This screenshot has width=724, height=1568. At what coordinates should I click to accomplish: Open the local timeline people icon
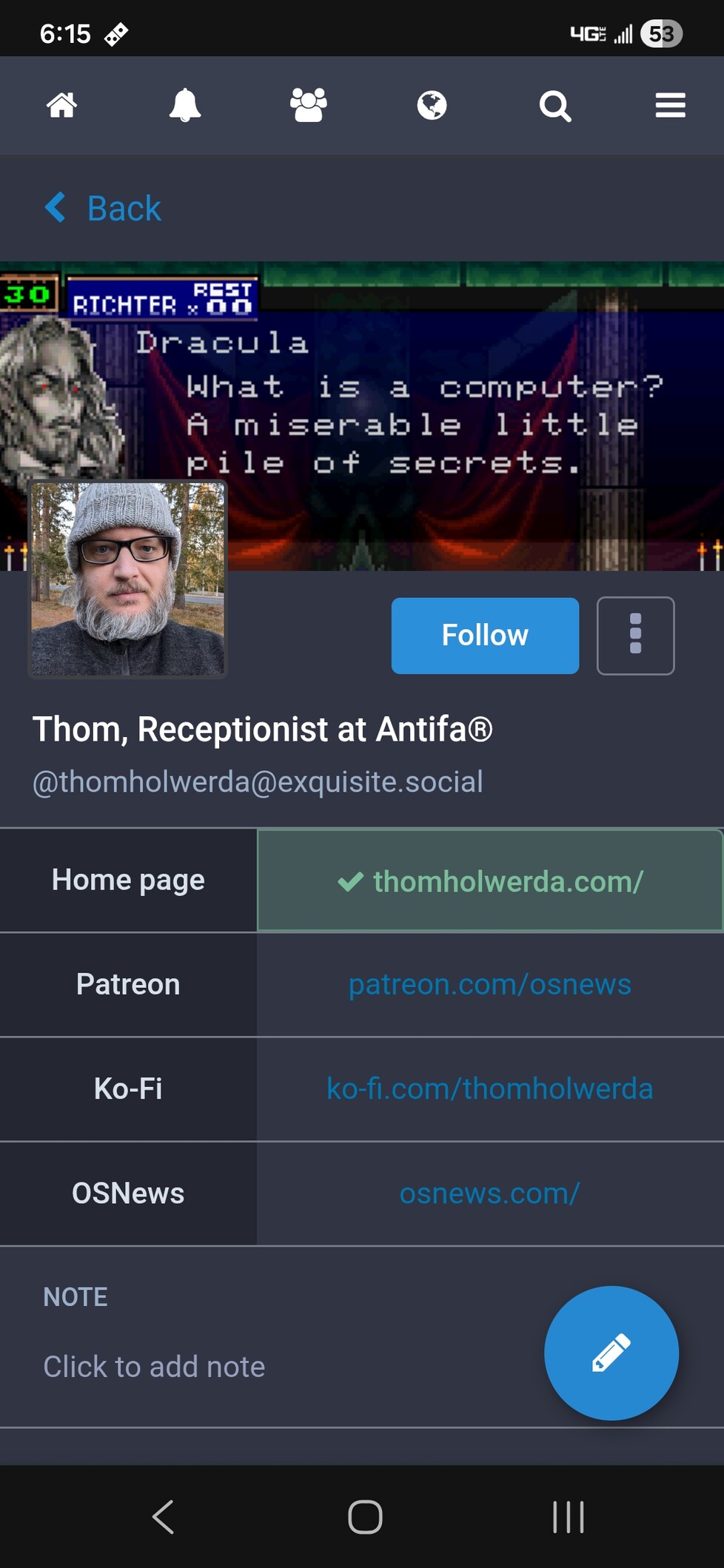[309, 105]
